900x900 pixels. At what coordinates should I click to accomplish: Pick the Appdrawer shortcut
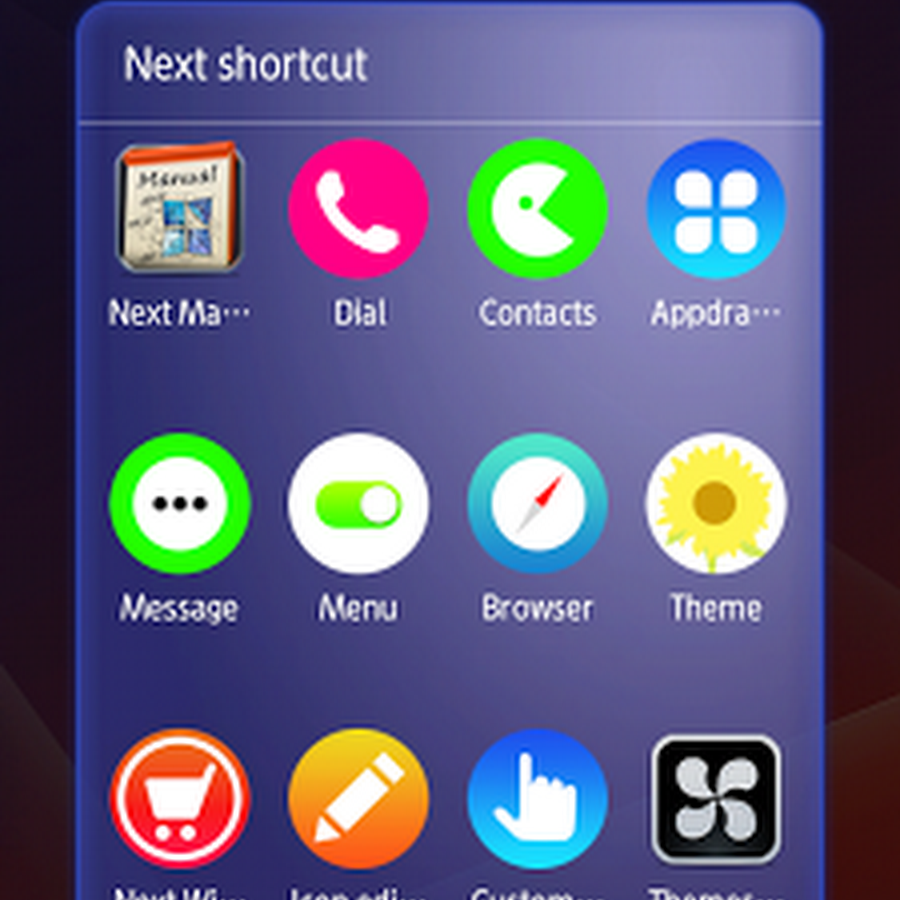(x=716, y=208)
